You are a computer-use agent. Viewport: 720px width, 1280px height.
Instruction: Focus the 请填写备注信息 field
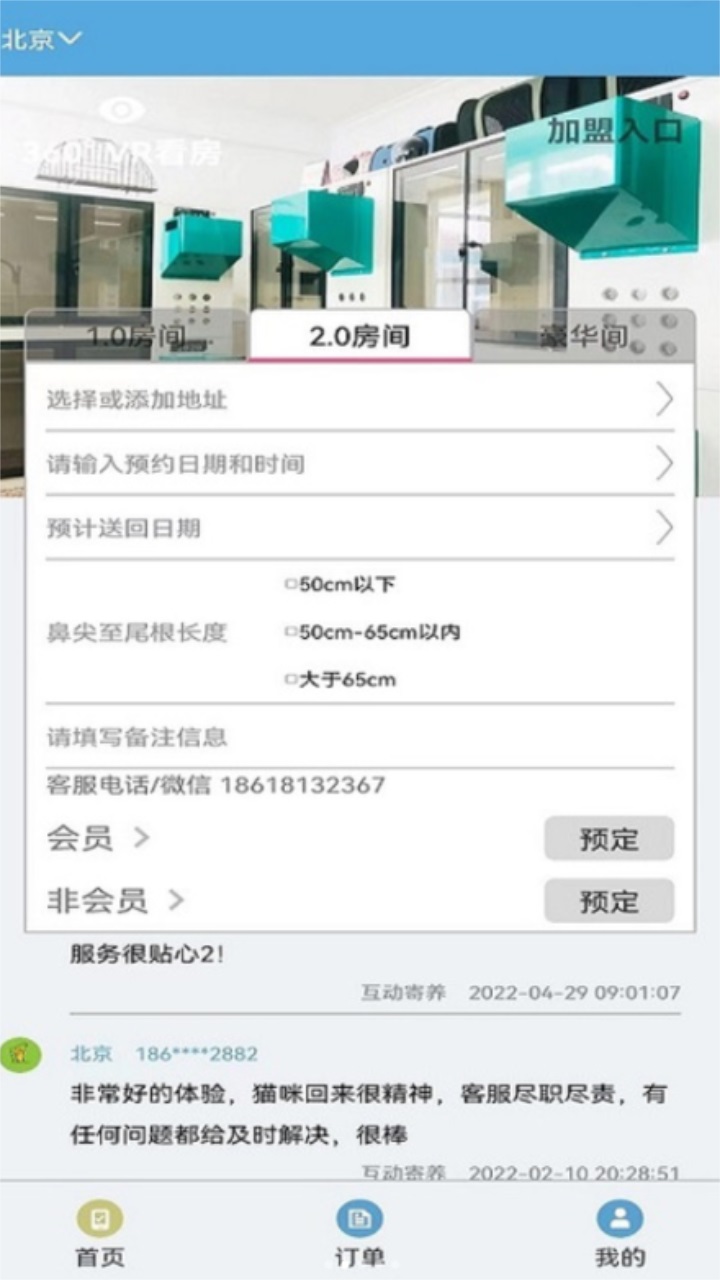[359, 738]
